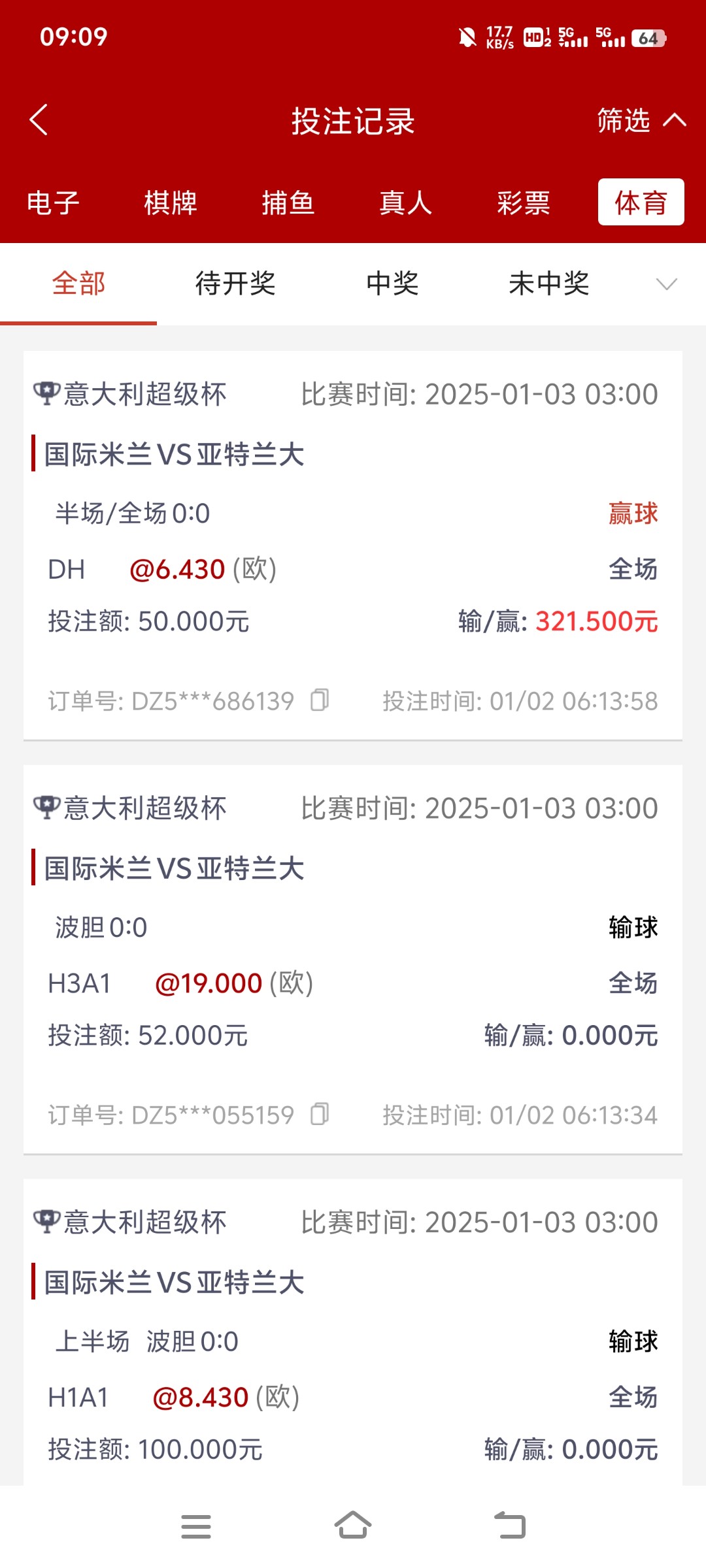This screenshot has width=706, height=1568.
Task: Show 中奖 winning bets
Action: (x=392, y=284)
